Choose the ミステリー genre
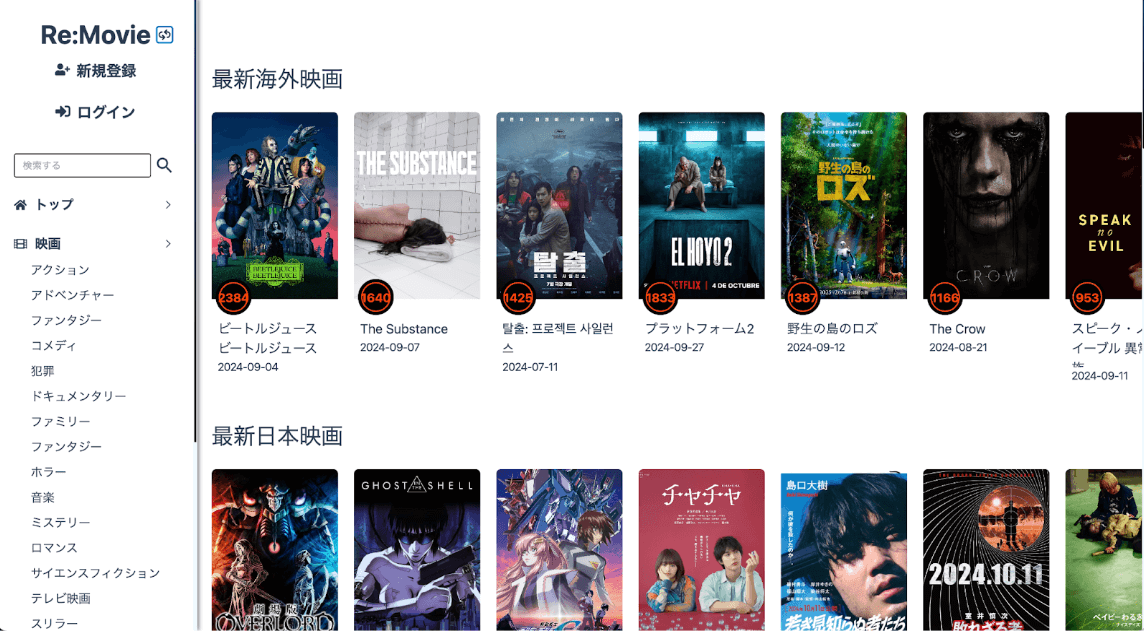1144x632 pixels. pos(60,523)
